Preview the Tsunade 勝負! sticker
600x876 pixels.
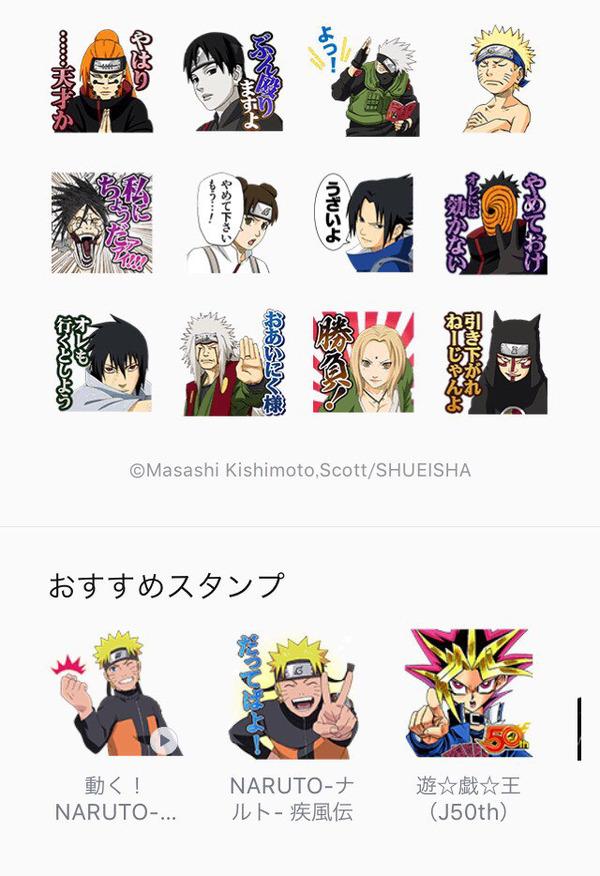pos(365,363)
